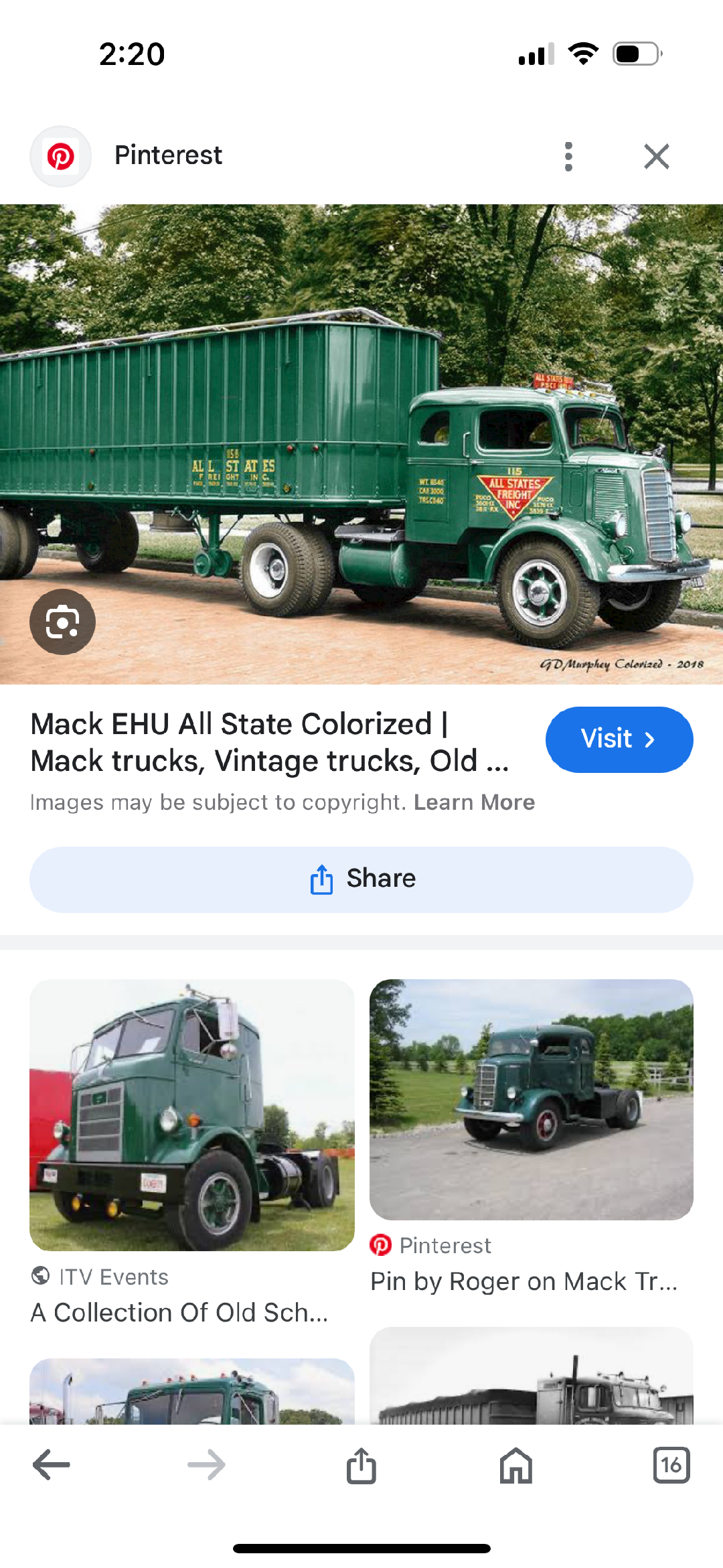Image resolution: width=723 pixels, height=1568 pixels.
Task: Open the Learn More copyright link
Action: coord(474,802)
